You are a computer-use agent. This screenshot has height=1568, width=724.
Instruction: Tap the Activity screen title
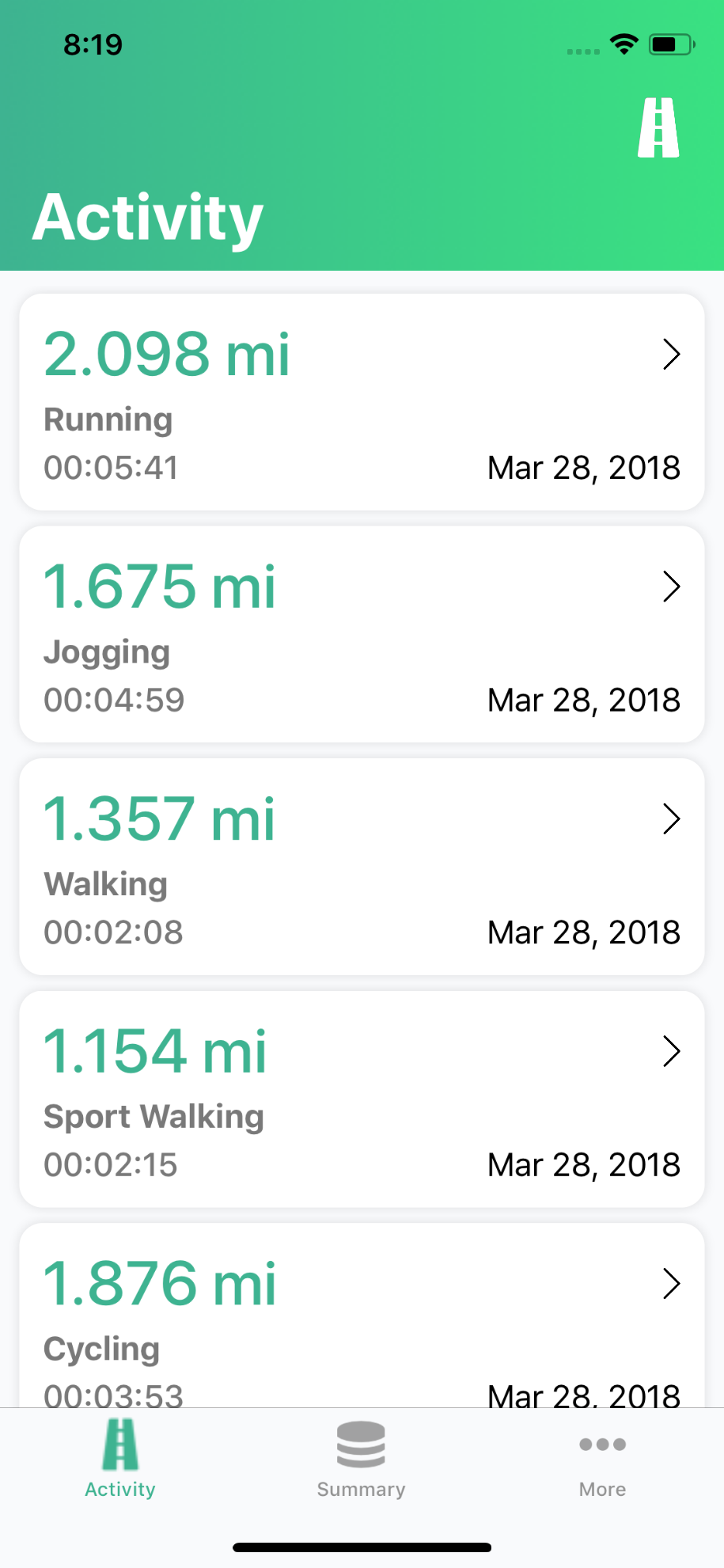147,216
